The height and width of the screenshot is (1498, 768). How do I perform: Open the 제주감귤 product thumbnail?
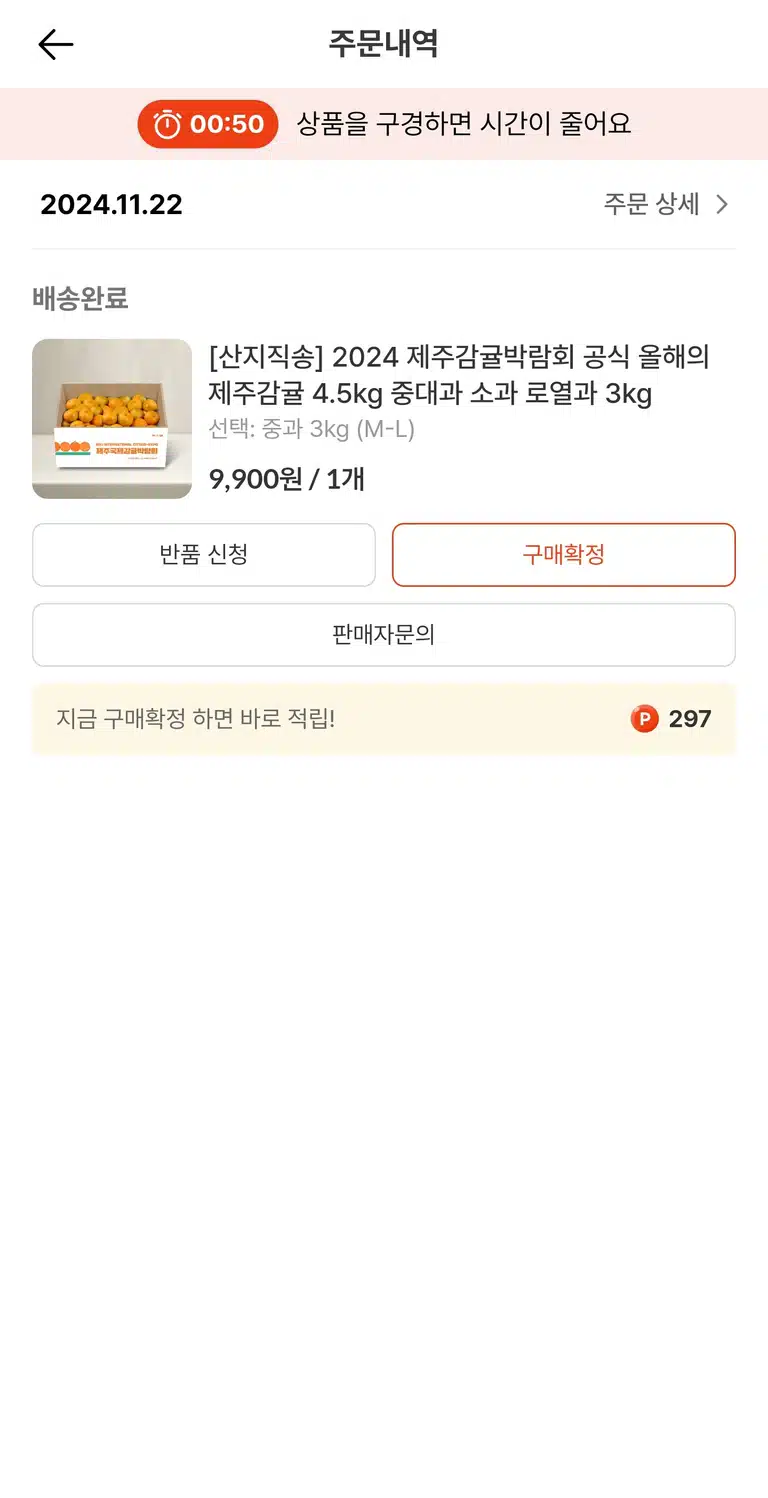pos(112,419)
